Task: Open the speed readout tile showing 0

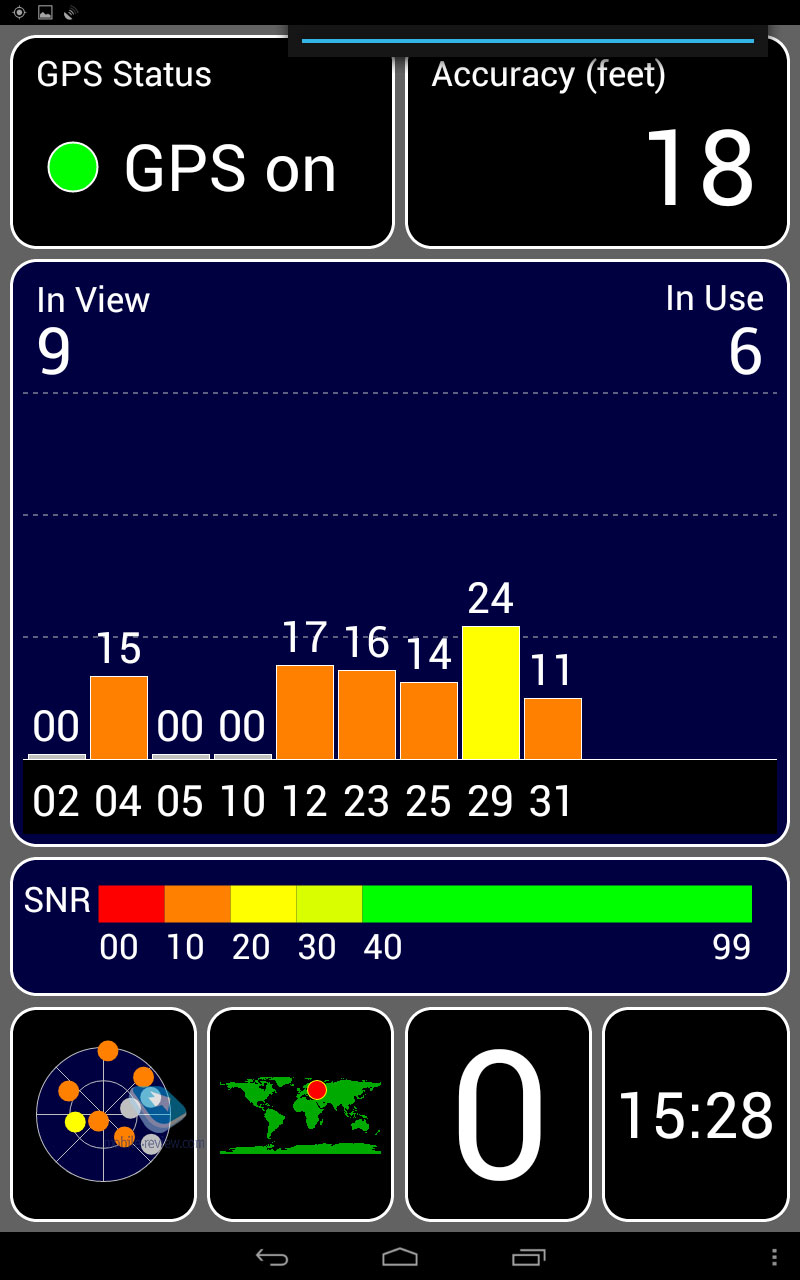Action: tap(498, 1114)
